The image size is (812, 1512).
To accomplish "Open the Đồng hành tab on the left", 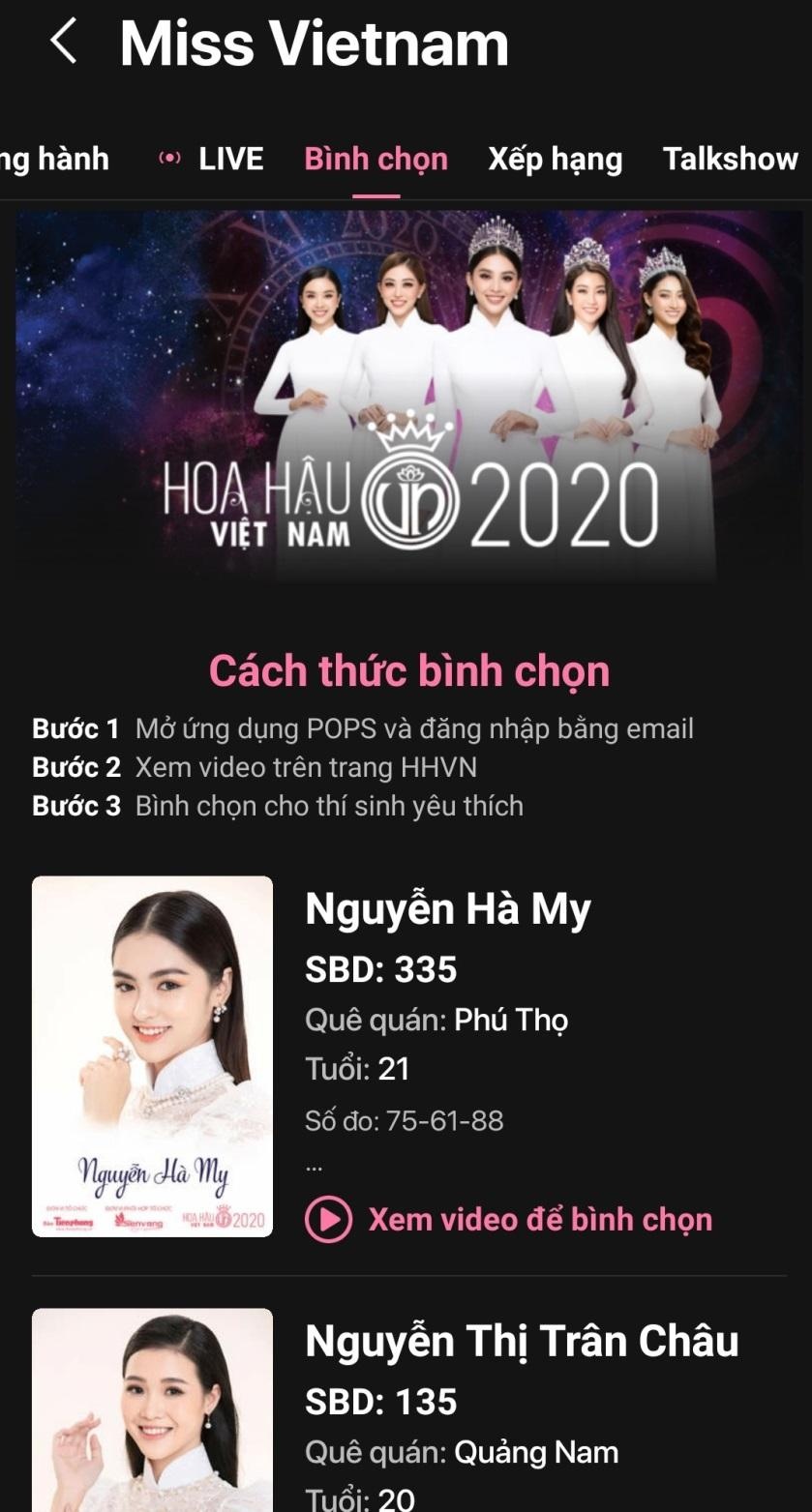I will (55, 159).
